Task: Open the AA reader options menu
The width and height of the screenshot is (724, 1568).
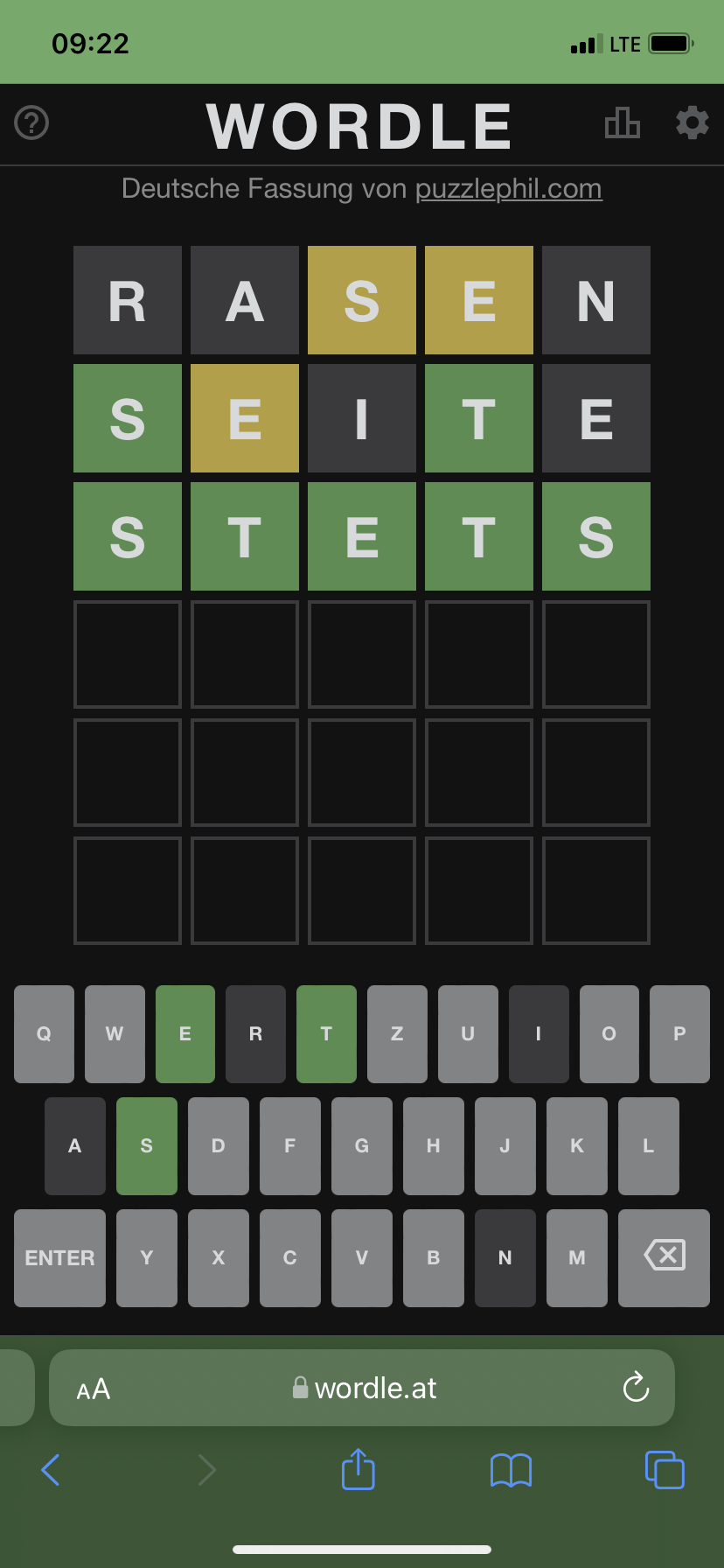Action: click(x=94, y=1389)
